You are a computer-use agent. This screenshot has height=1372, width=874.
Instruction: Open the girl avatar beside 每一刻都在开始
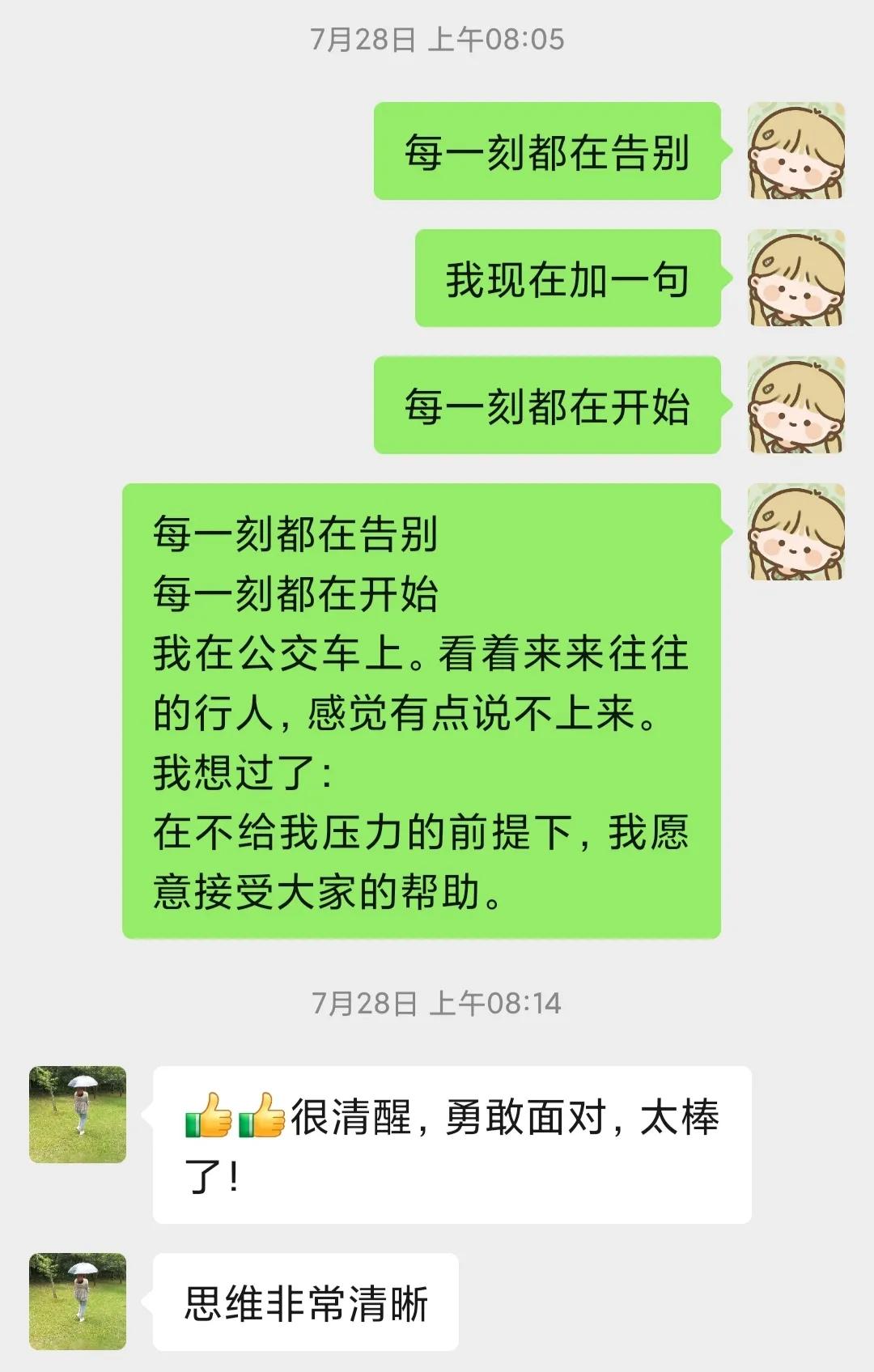coord(797,406)
